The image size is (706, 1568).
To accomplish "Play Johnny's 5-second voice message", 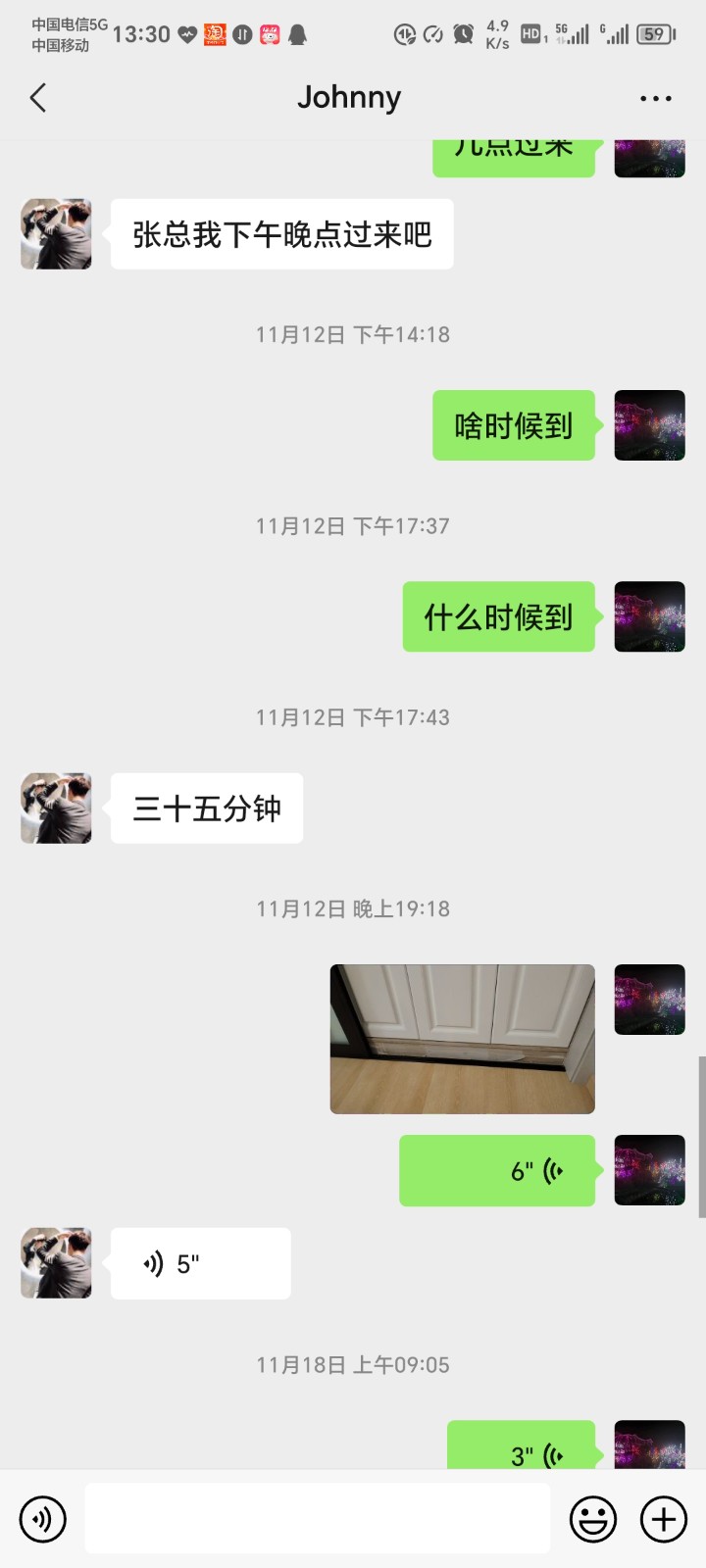I will coord(200,1263).
